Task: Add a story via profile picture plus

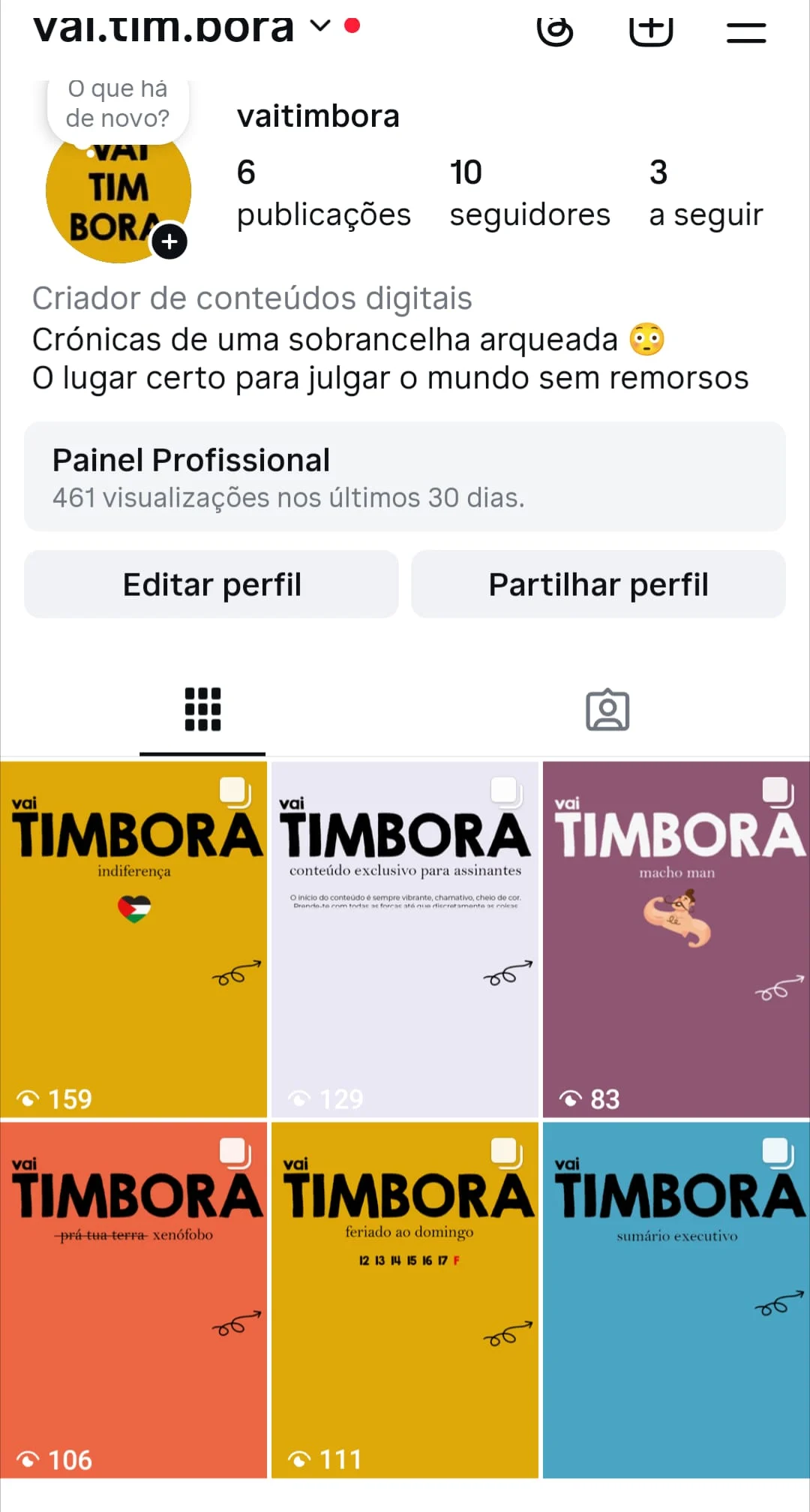Action: (169, 242)
